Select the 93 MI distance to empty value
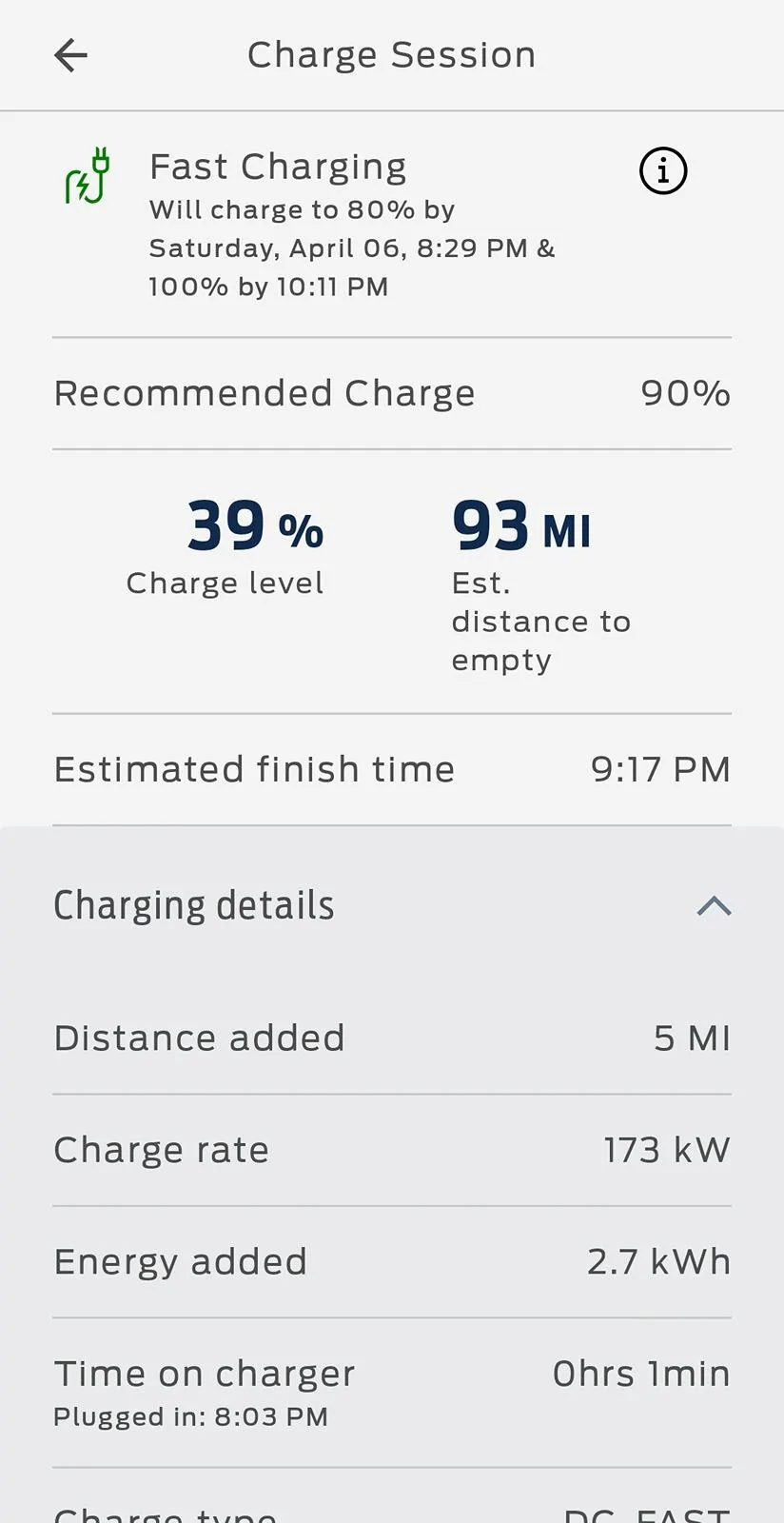The height and width of the screenshot is (1523, 784). [520, 525]
